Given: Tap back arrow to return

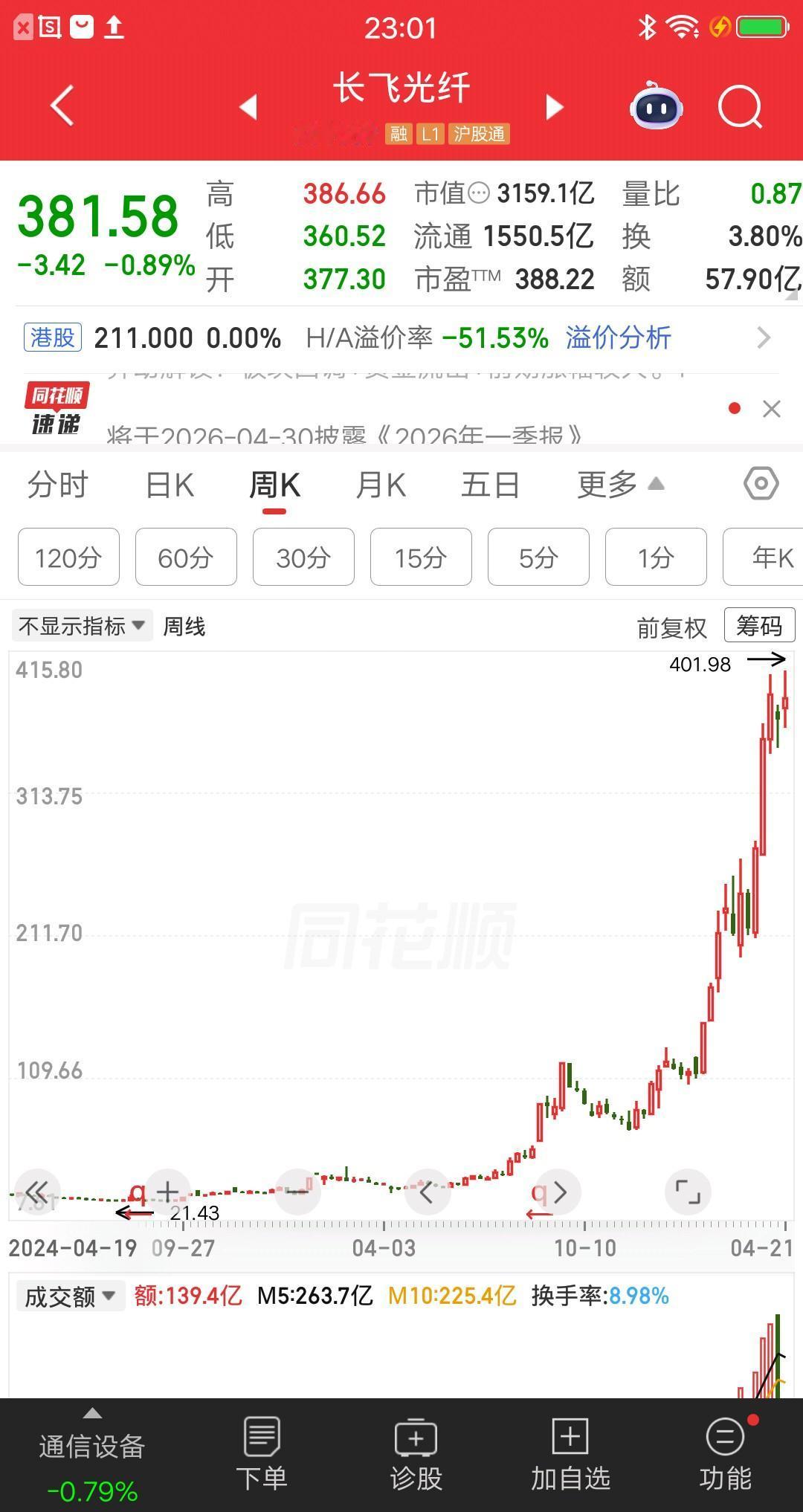Looking at the screenshot, I should pyautogui.click(x=62, y=106).
